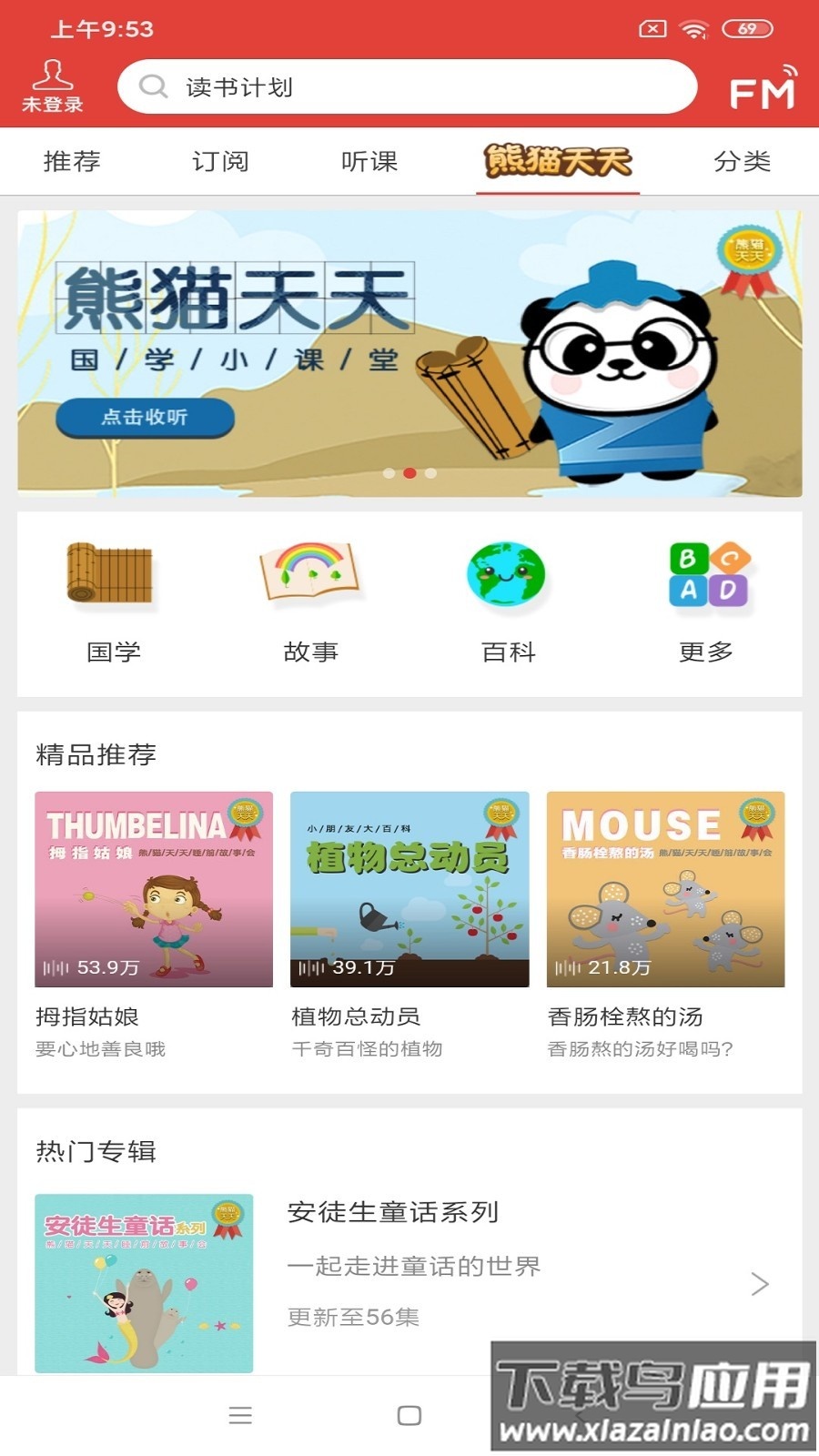Open the FM radio icon
819x1456 pixels.
(763, 88)
